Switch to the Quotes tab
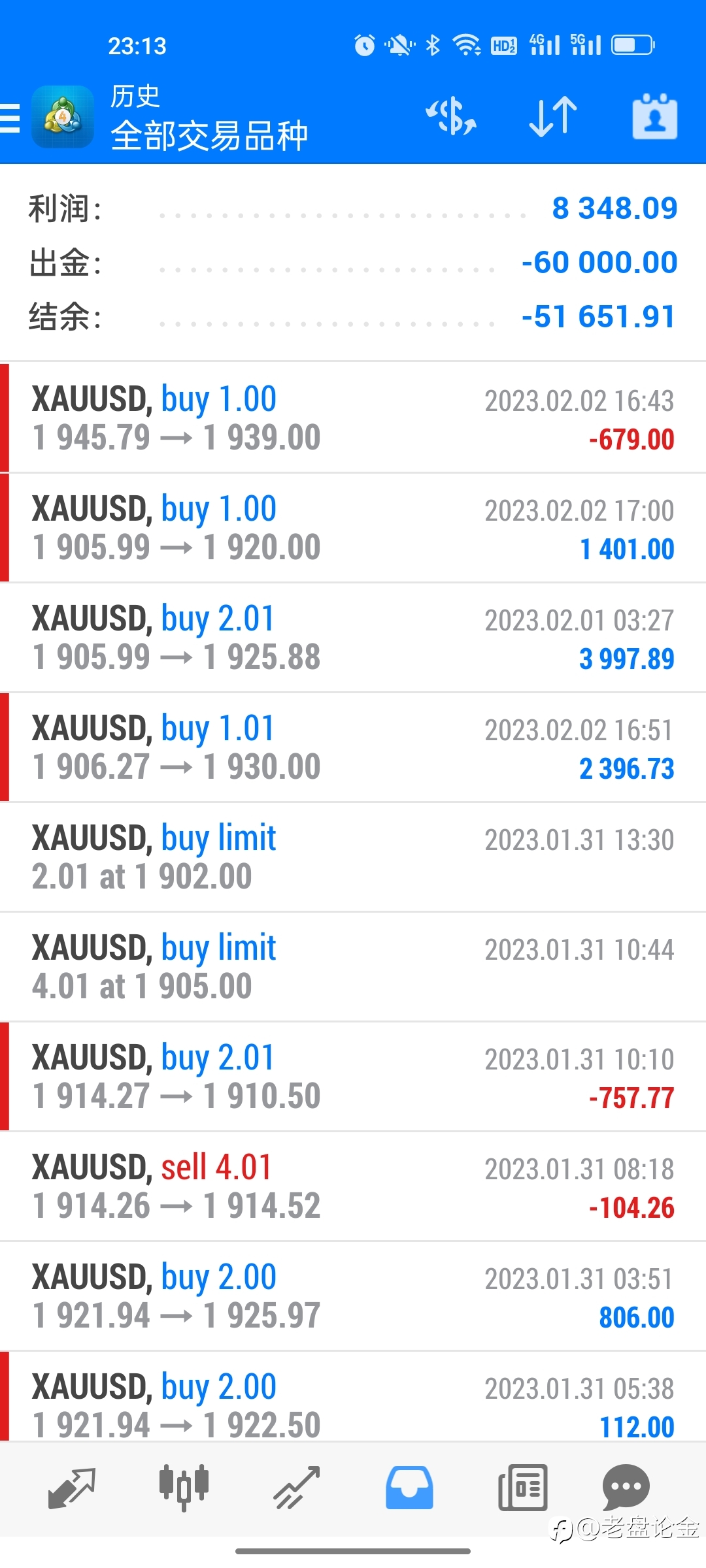This screenshot has width=706, height=1568. pos(72,1488)
